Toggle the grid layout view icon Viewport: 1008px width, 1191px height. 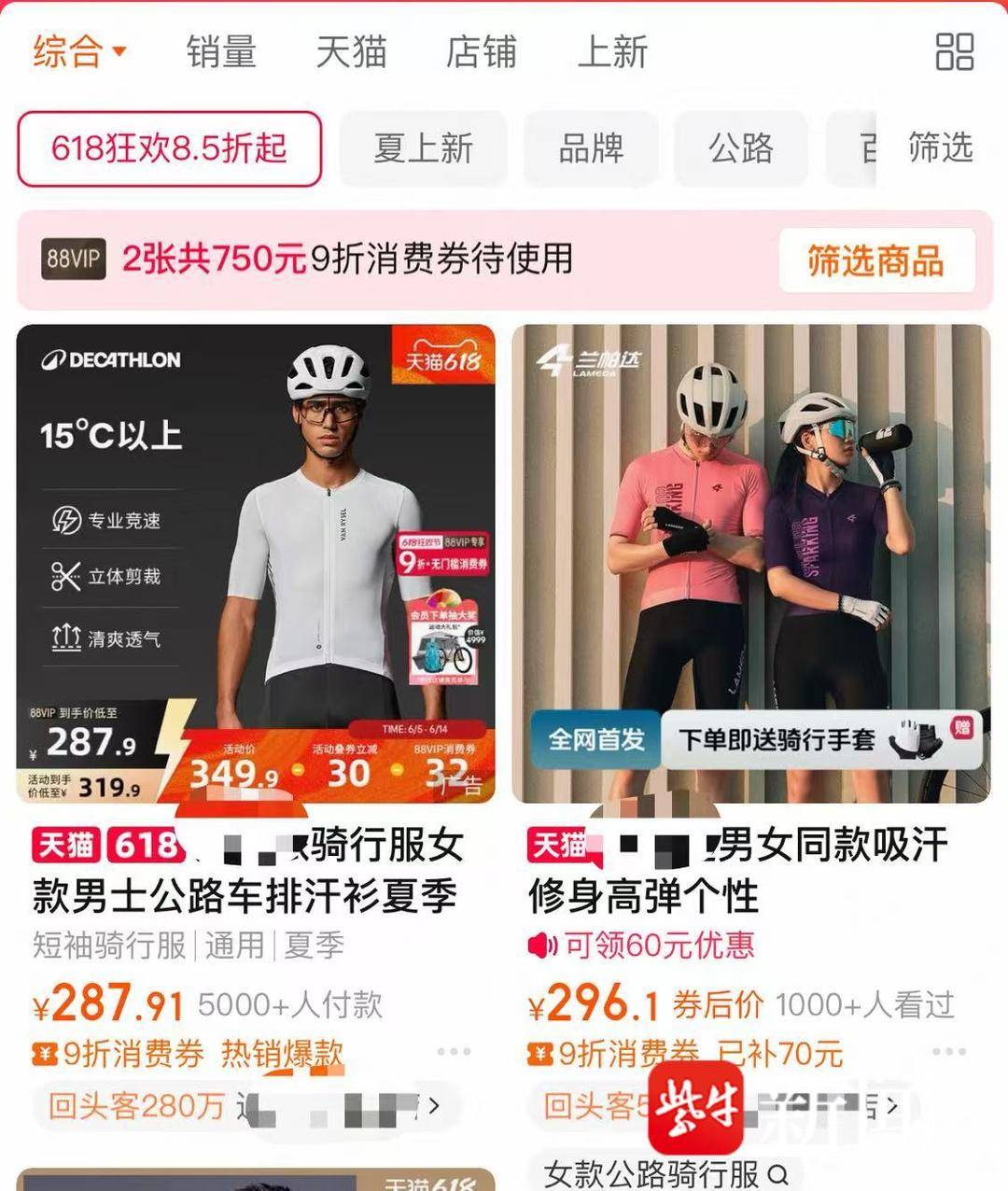[x=954, y=52]
